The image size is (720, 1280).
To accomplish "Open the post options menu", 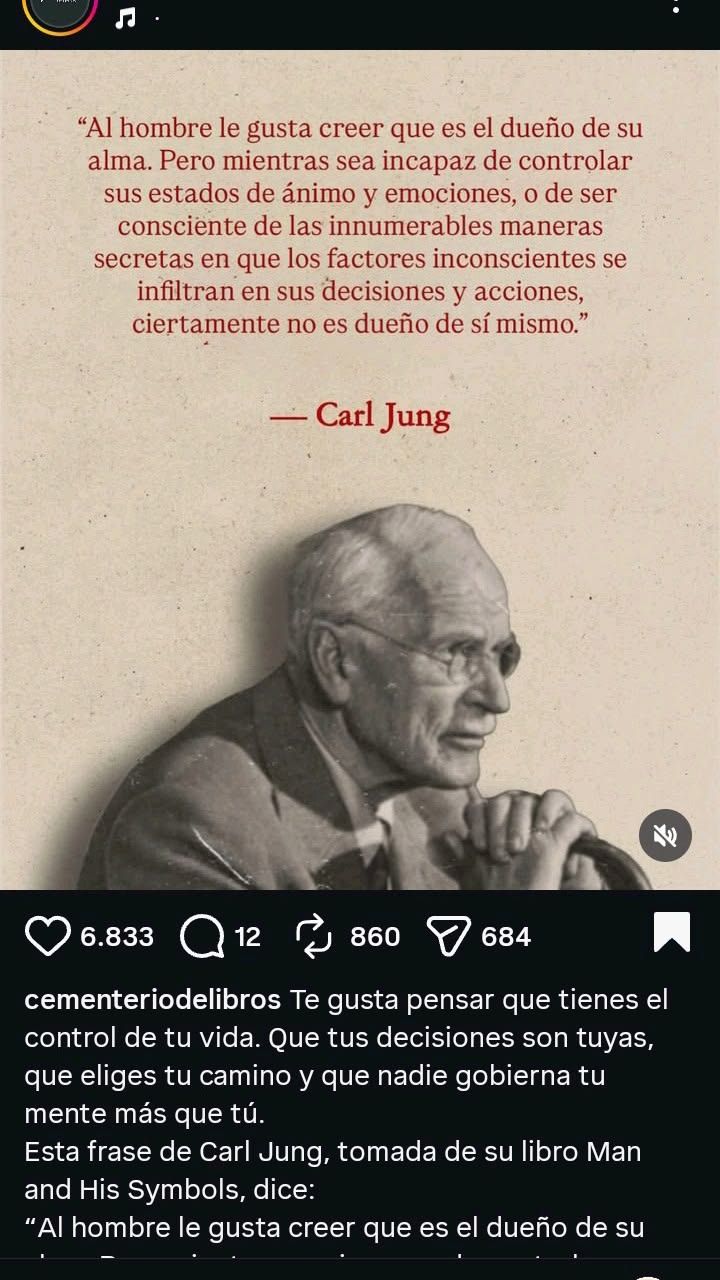I will [x=676, y=6].
